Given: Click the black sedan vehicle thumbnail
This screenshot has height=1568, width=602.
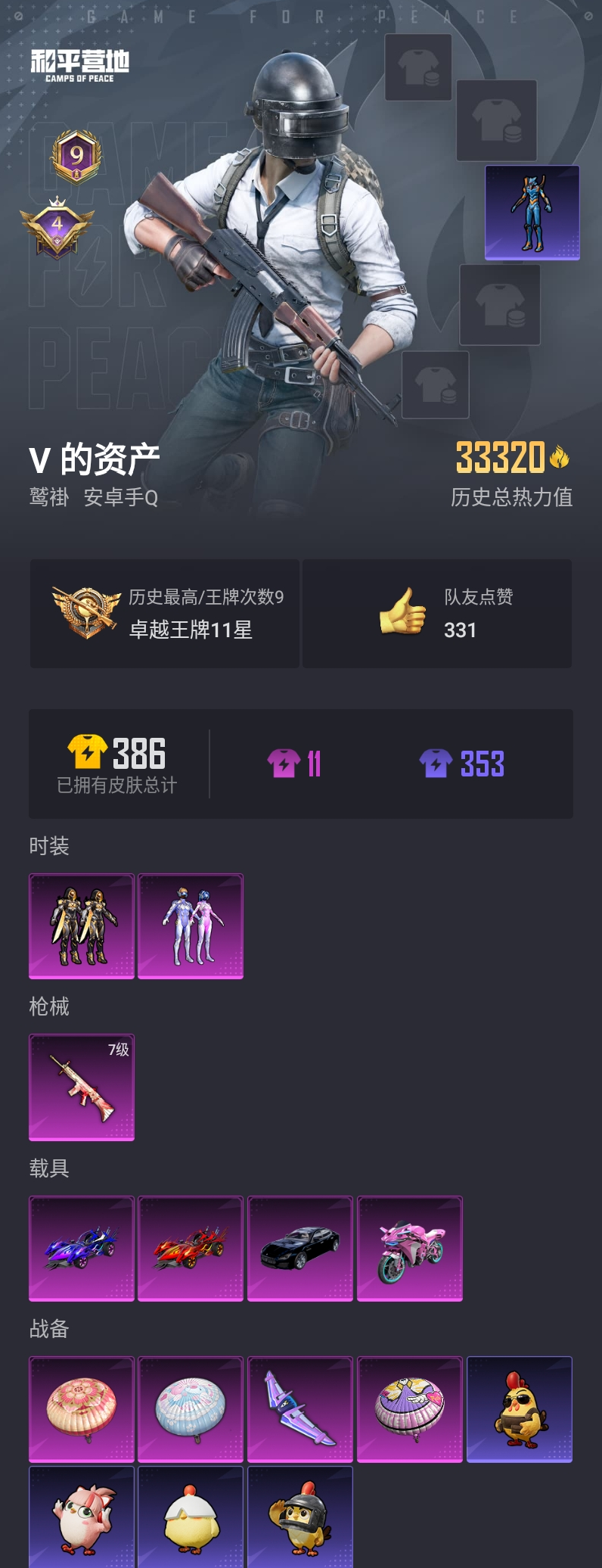Looking at the screenshot, I should (300, 1249).
